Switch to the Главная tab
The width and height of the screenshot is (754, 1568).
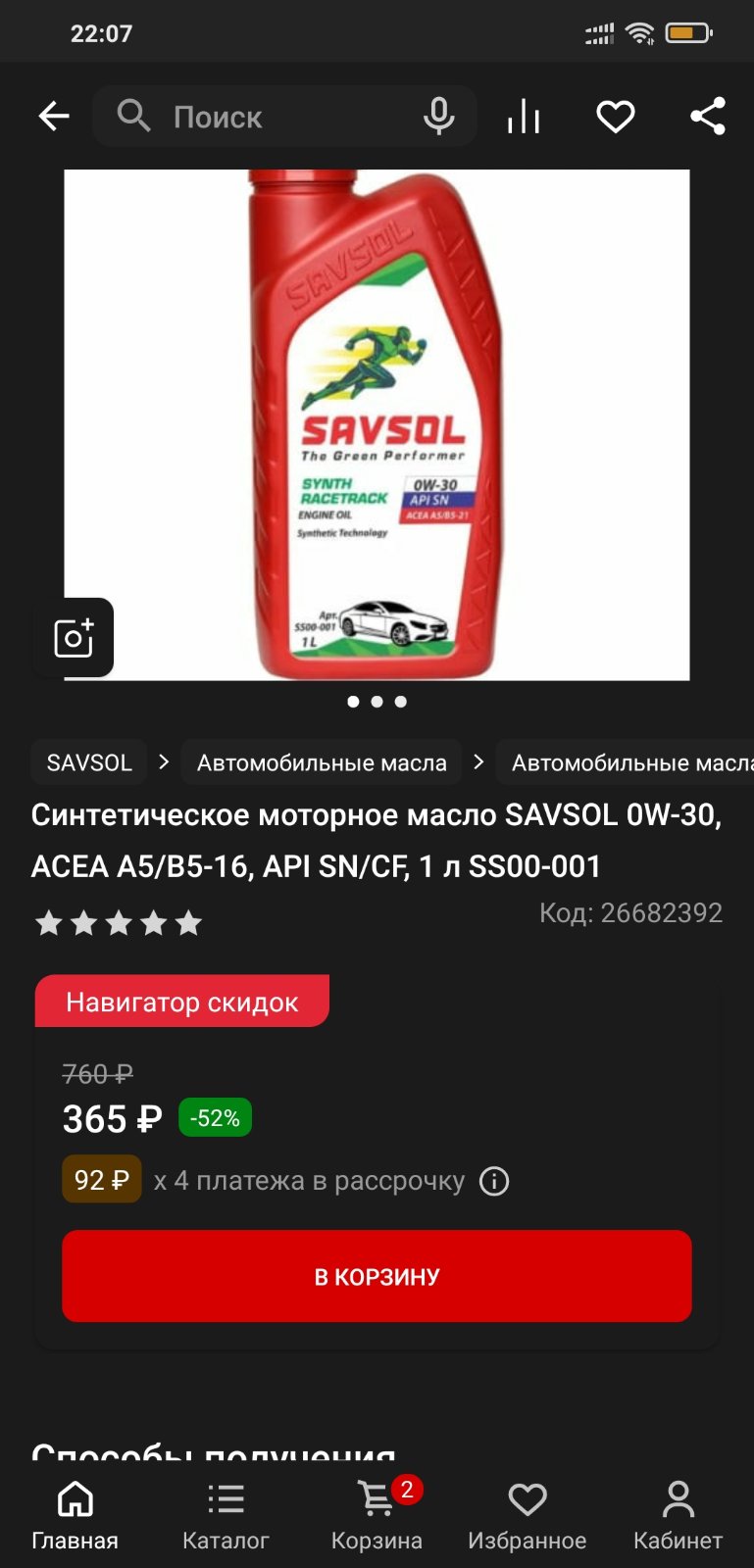click(75, 1515)
